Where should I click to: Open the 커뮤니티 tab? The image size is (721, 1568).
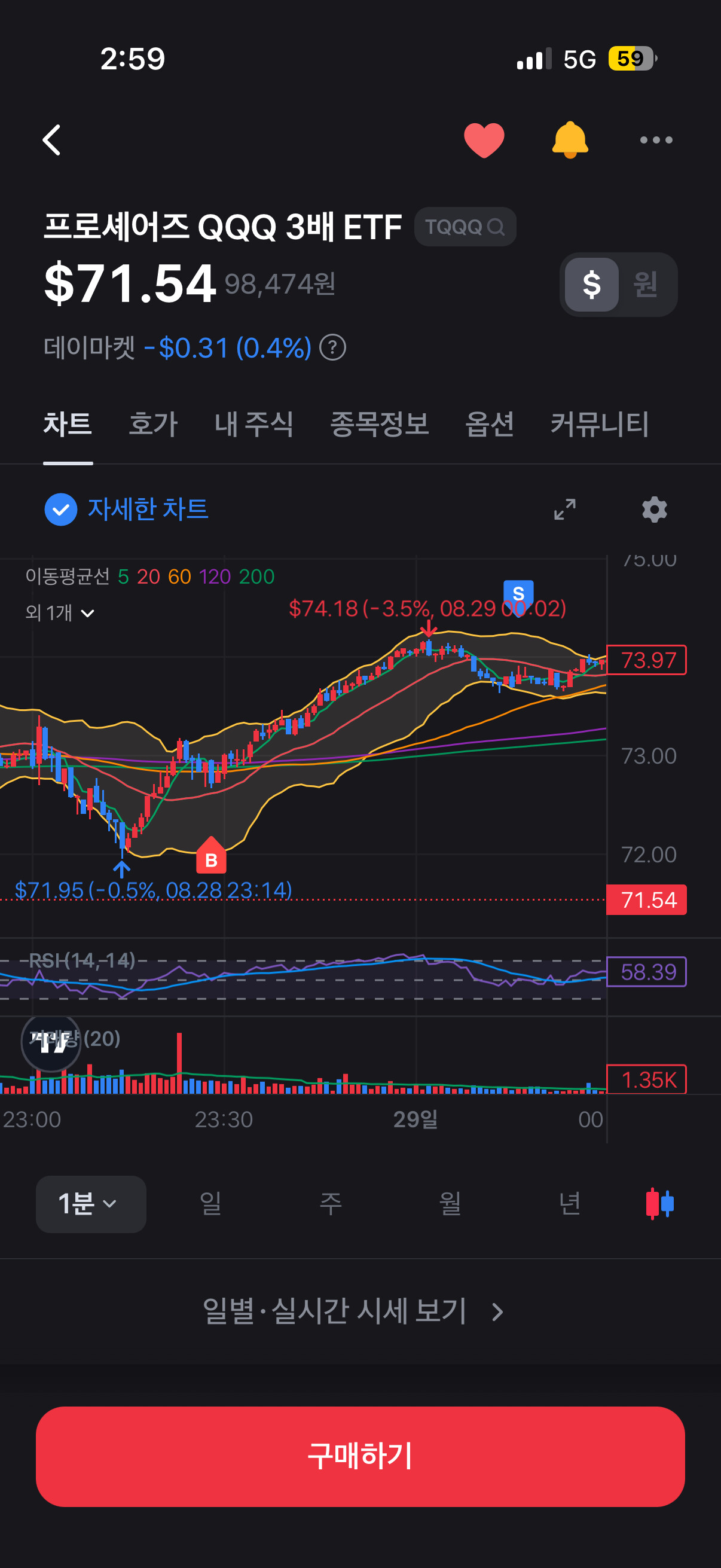click(599, 423)
